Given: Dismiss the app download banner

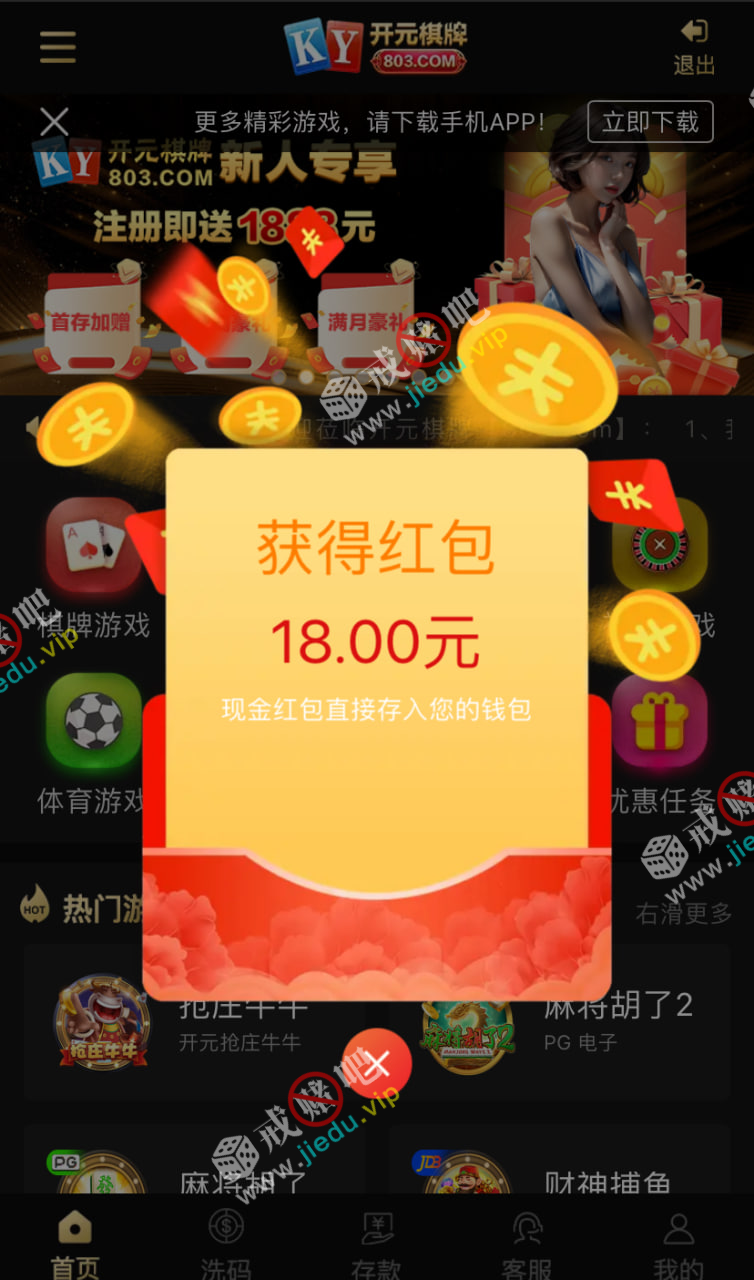Looking at the screenshot, I should 54,122.
